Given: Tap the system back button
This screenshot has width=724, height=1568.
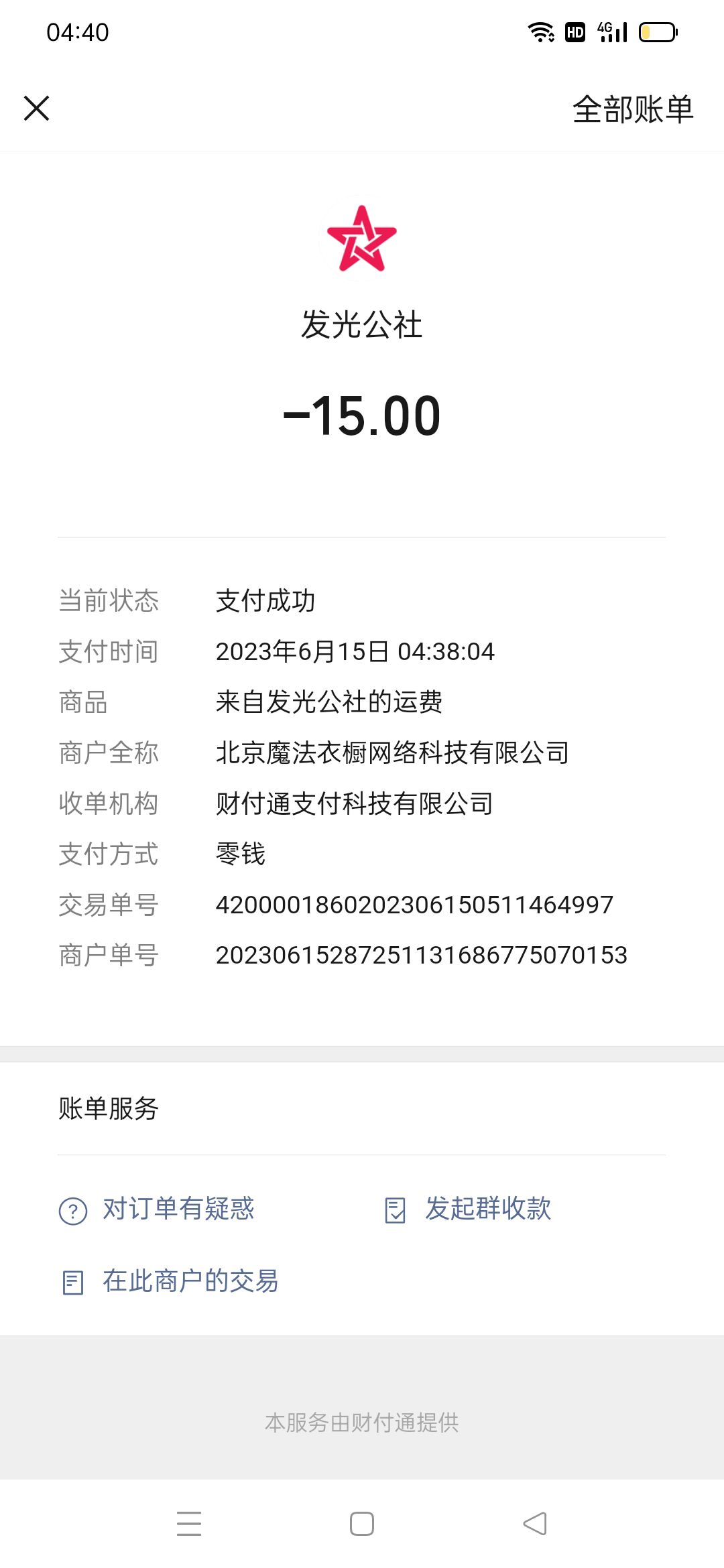Looking at the screenshot, I should point(535,1524).
